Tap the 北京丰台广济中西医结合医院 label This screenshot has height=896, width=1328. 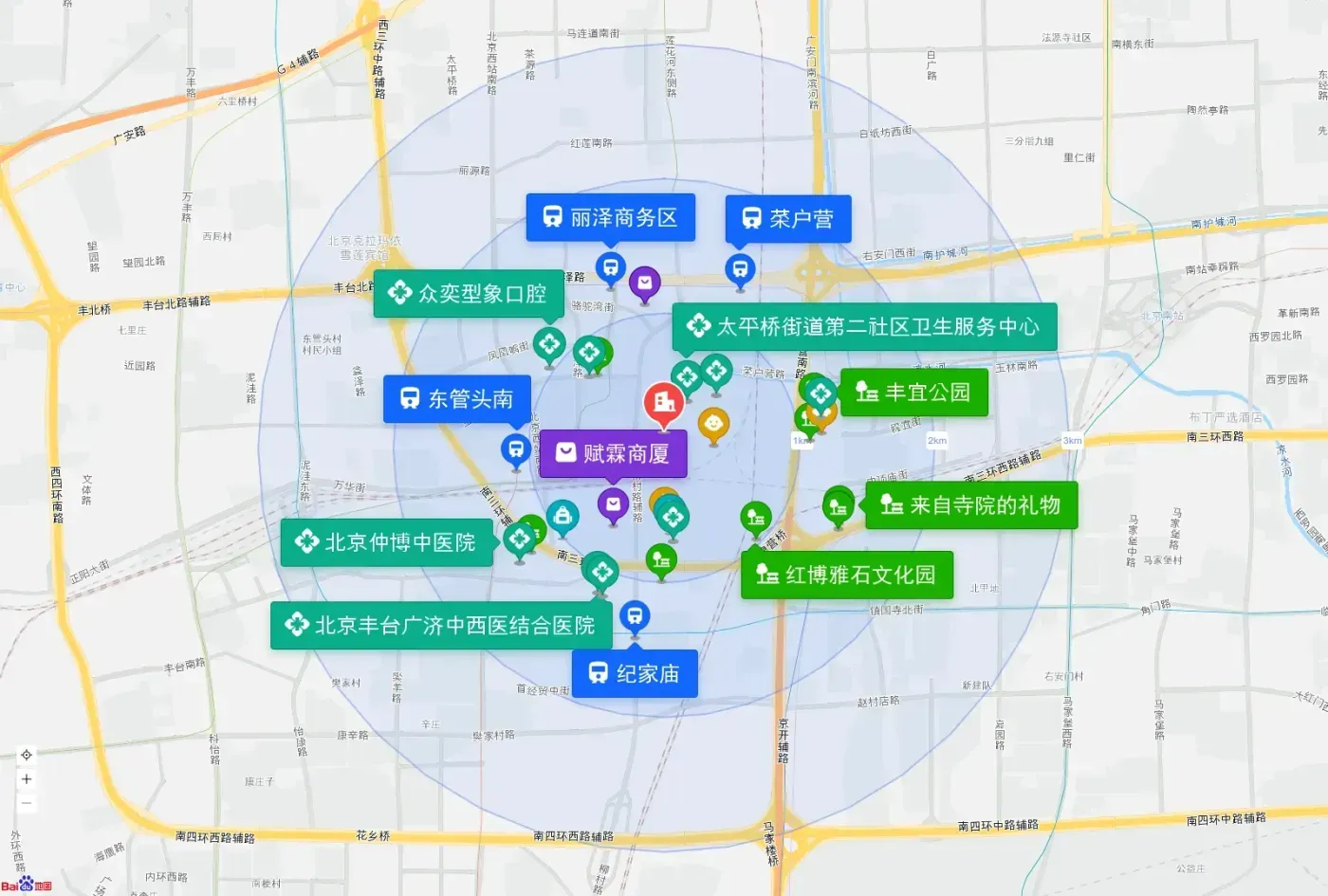(x=441, y=626)
